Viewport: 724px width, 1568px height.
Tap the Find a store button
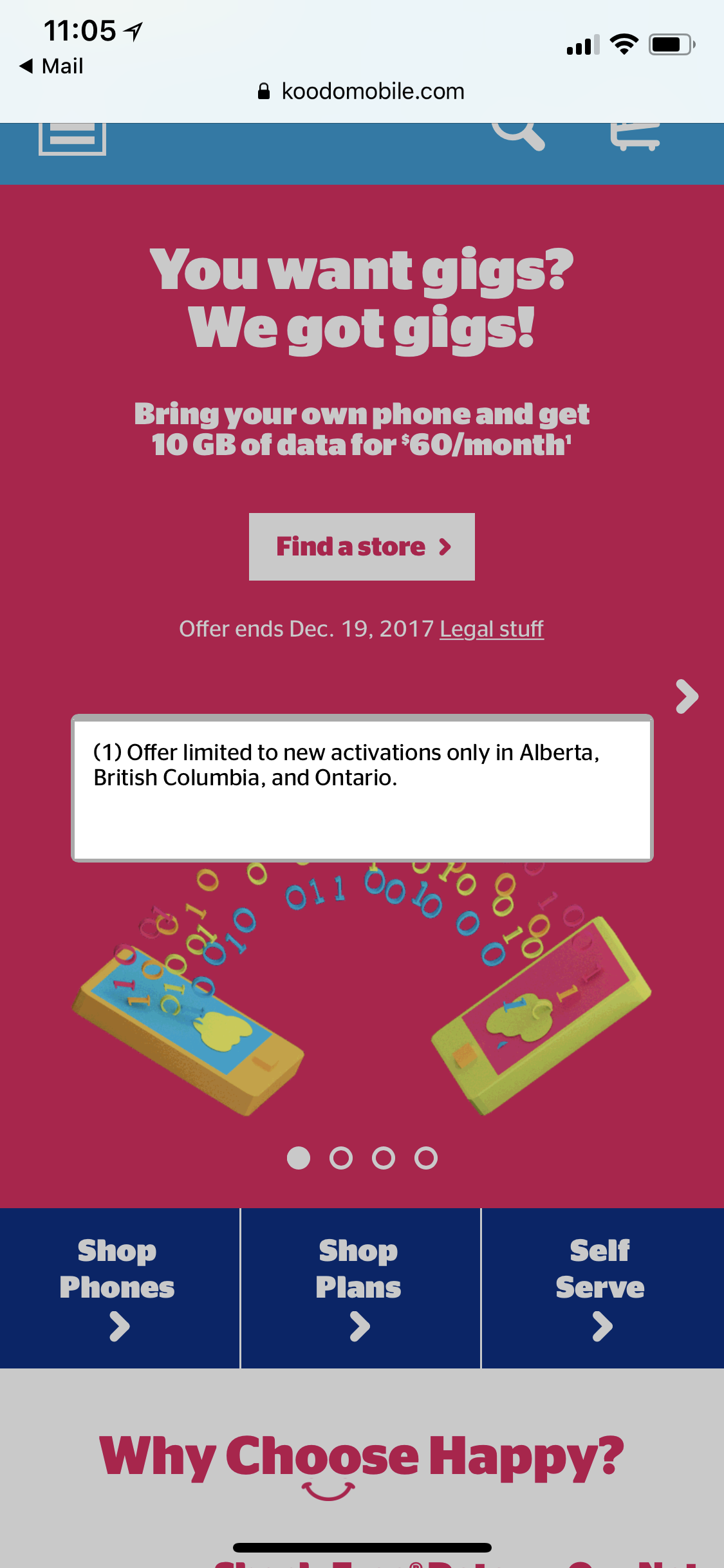pyautogui.click(x=362, y=546)
